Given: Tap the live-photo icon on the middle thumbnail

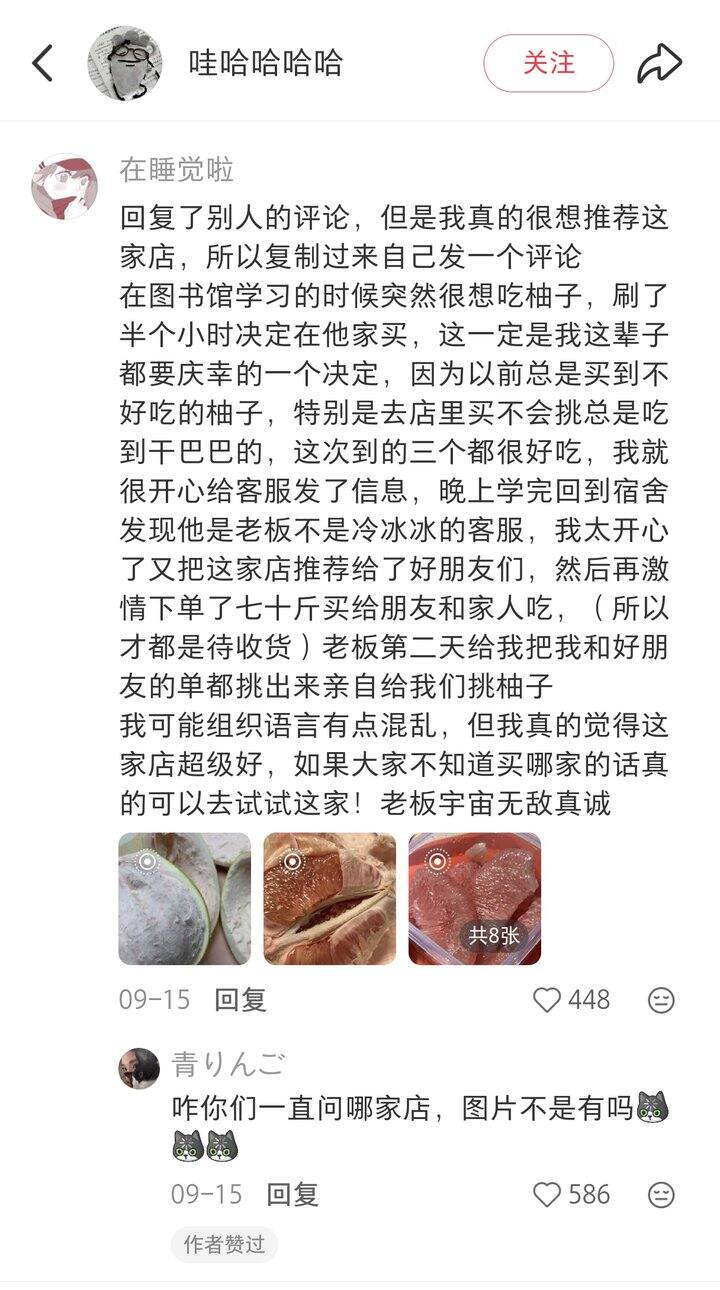Looking at the screenshot, I should (290, 861).
